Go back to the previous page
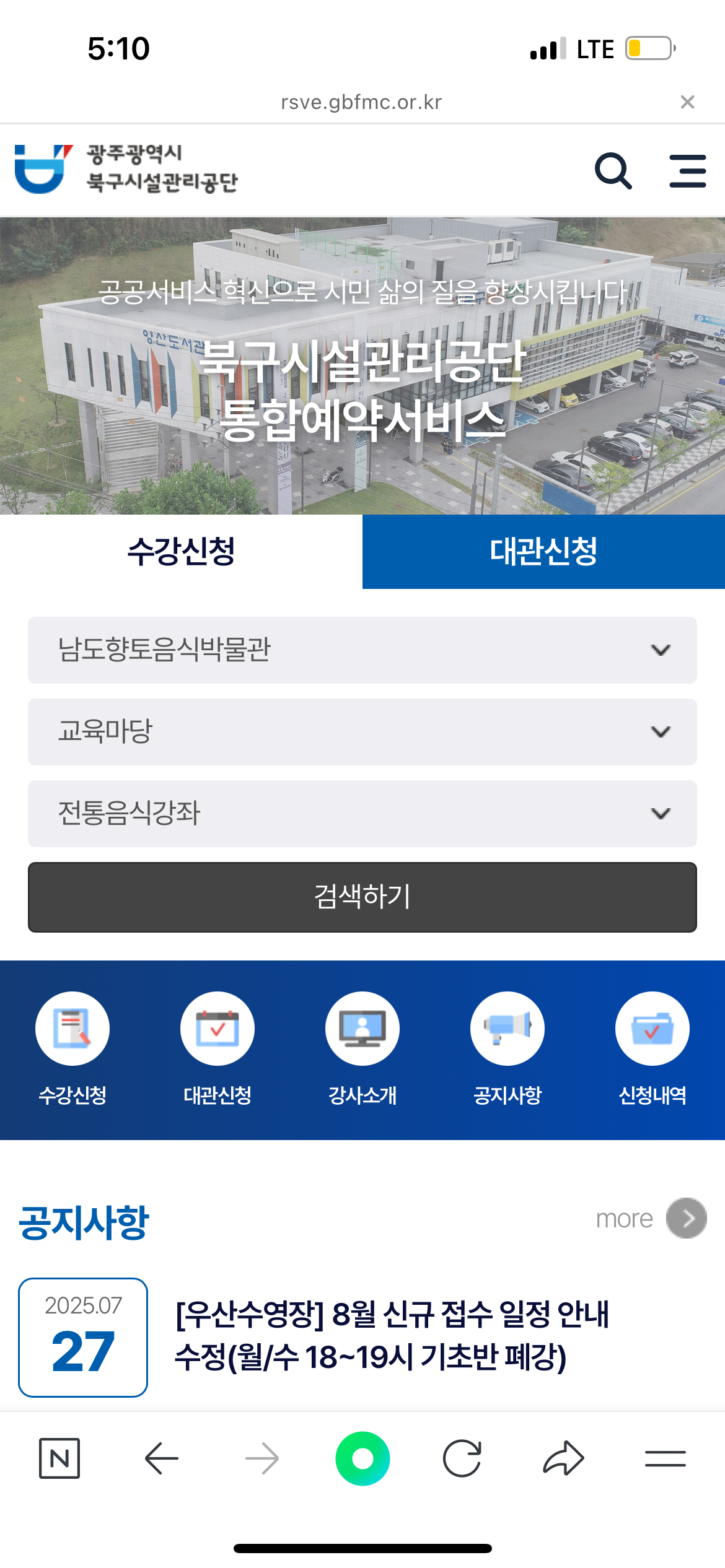725x1568 pixels. tap(162, 1458)
